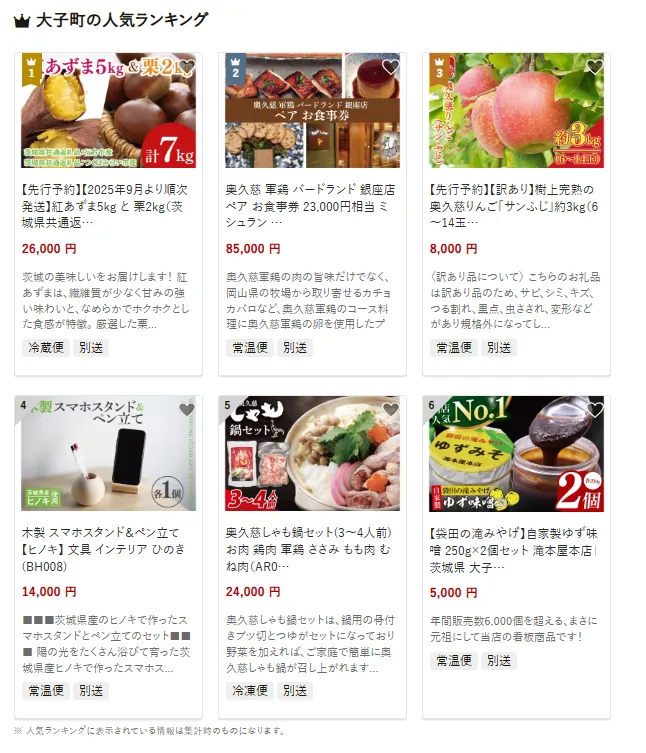Favorite the 木製 スマホスタンド item
646x753 pixels.
point(187,410)
